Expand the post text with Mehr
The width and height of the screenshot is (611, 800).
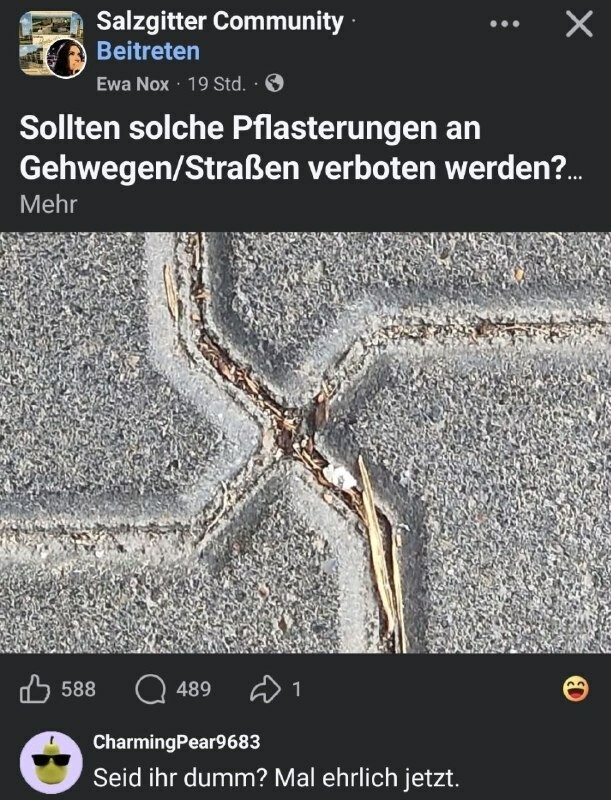coord(48,204)
